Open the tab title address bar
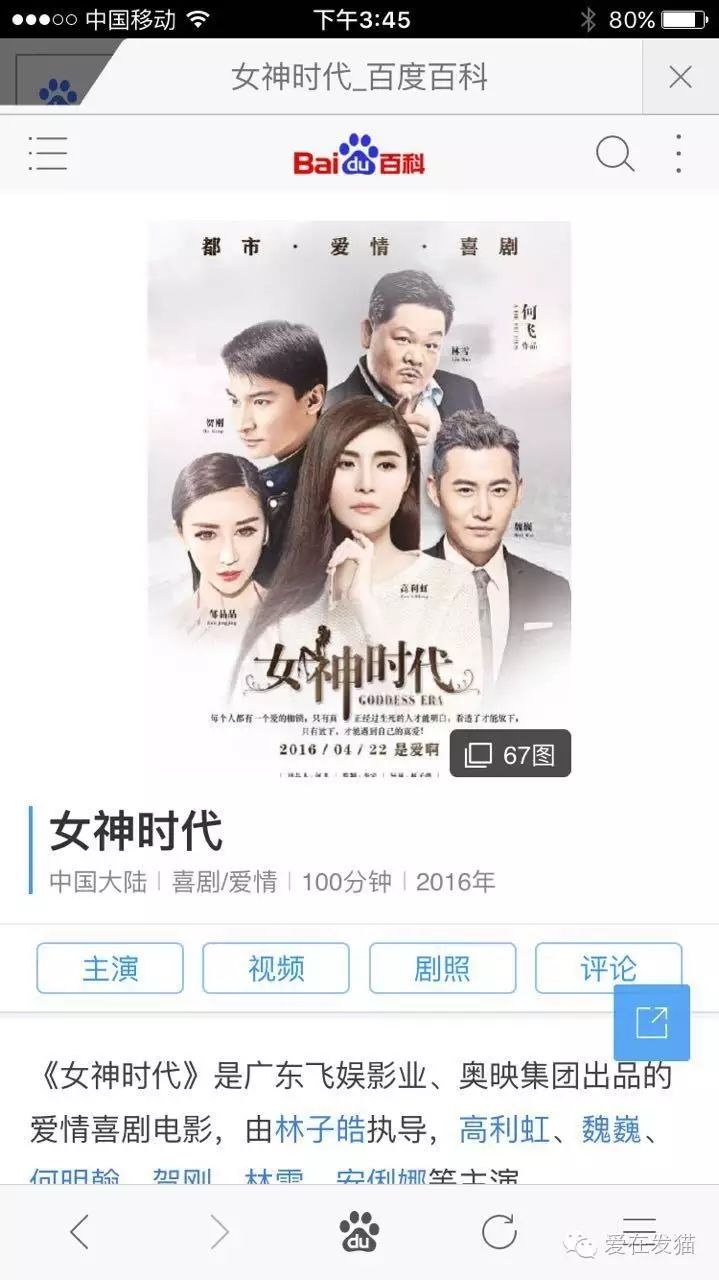This screenshot has width=719, height=1280. click(359, 77)
